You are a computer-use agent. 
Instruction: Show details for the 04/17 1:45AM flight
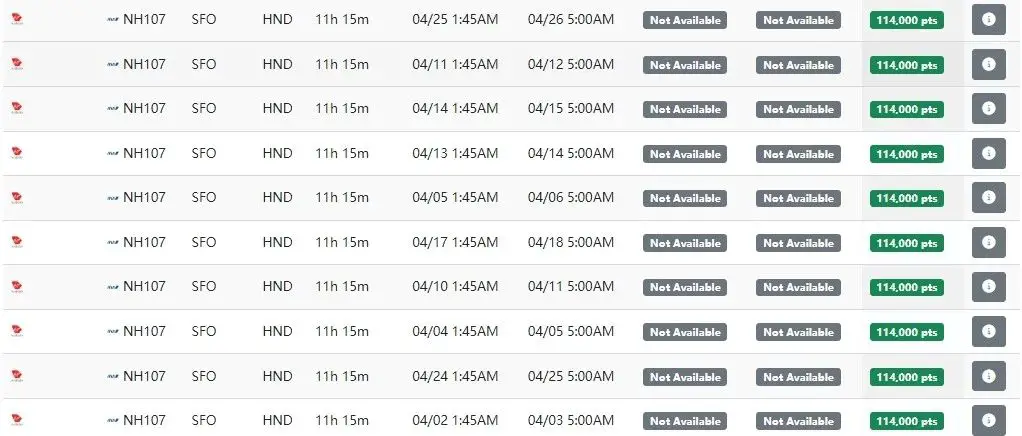click(988, 243)
